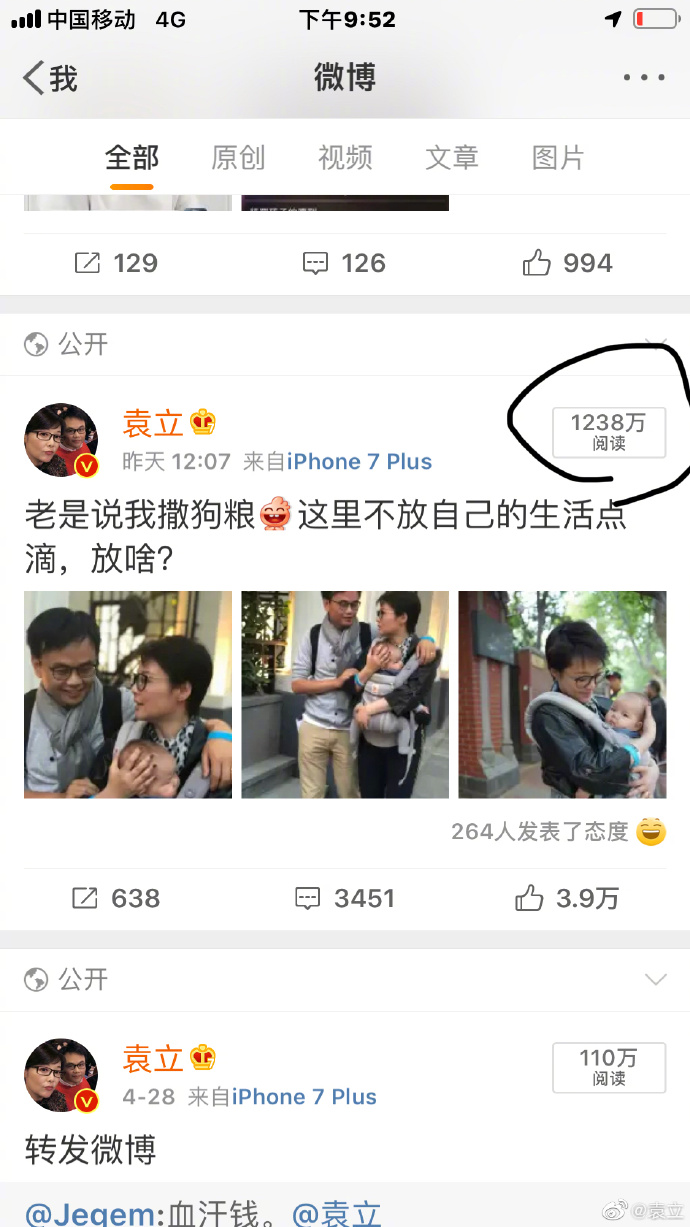Image resolution: width=690 pixels, height=1227 pixels.
Task: Like the post with 994 likes
Action: click(x=567, y=263)
